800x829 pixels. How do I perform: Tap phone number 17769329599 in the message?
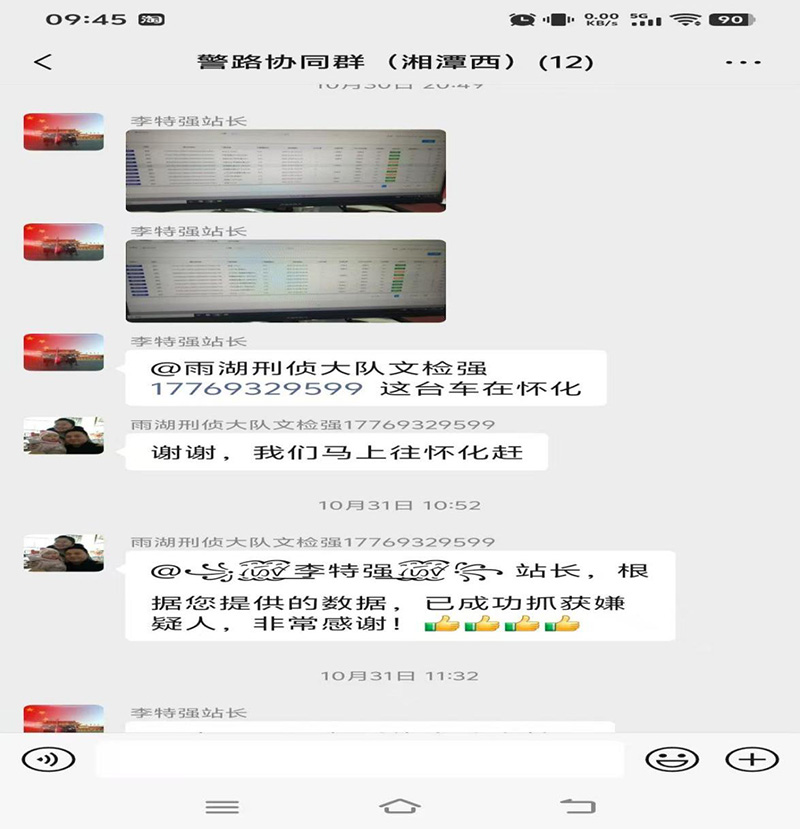coord(256,388)
